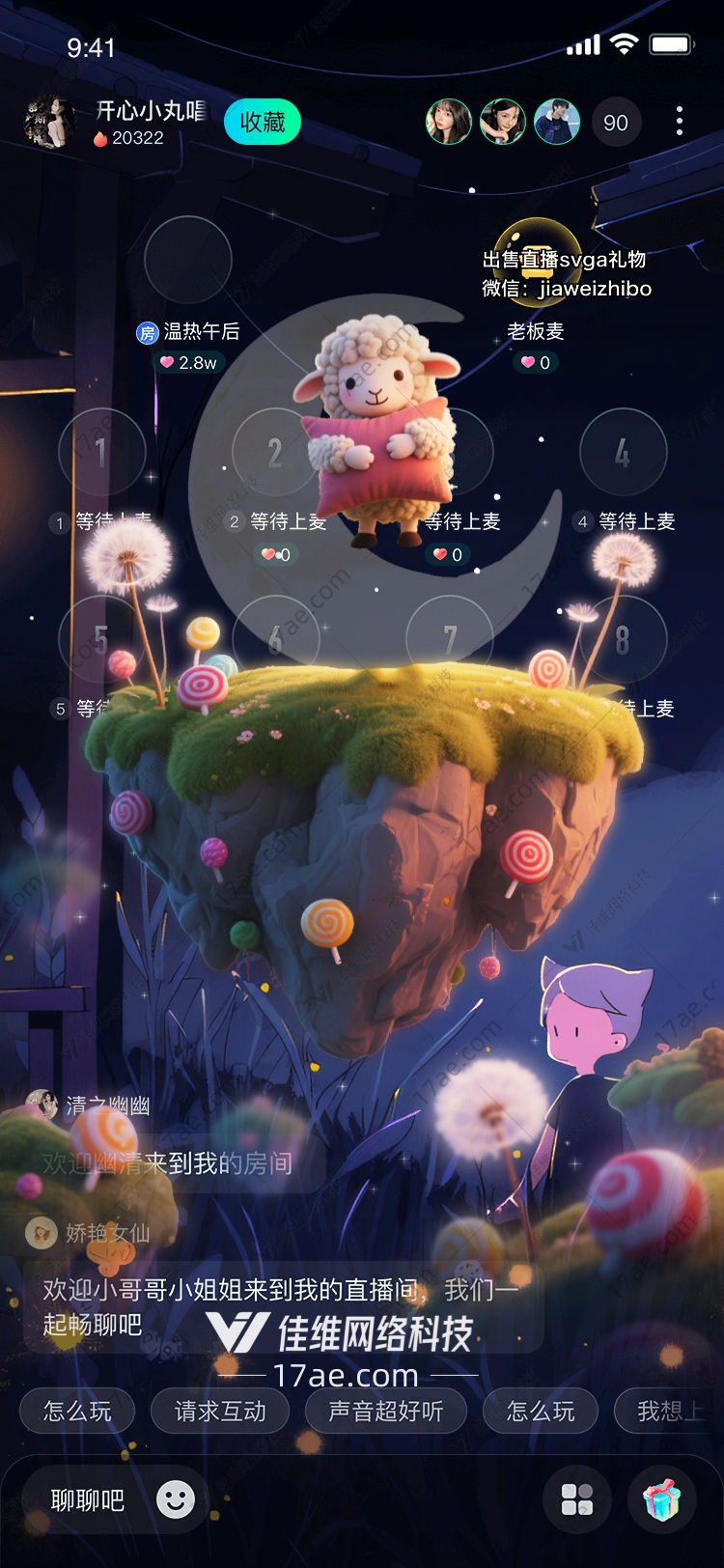The width and height of the screenshot is (724, 1568).
Task: Open 清之幽幽's avatar in chat
Action: (x=42, y=1104)
